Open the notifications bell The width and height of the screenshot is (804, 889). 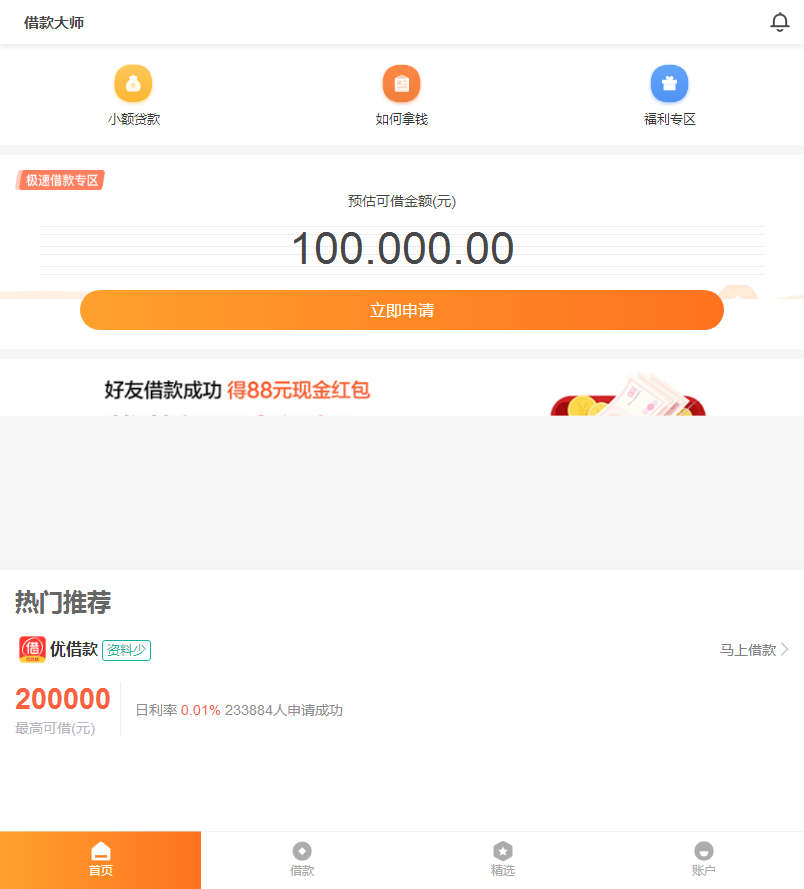[x=779, y=22]
